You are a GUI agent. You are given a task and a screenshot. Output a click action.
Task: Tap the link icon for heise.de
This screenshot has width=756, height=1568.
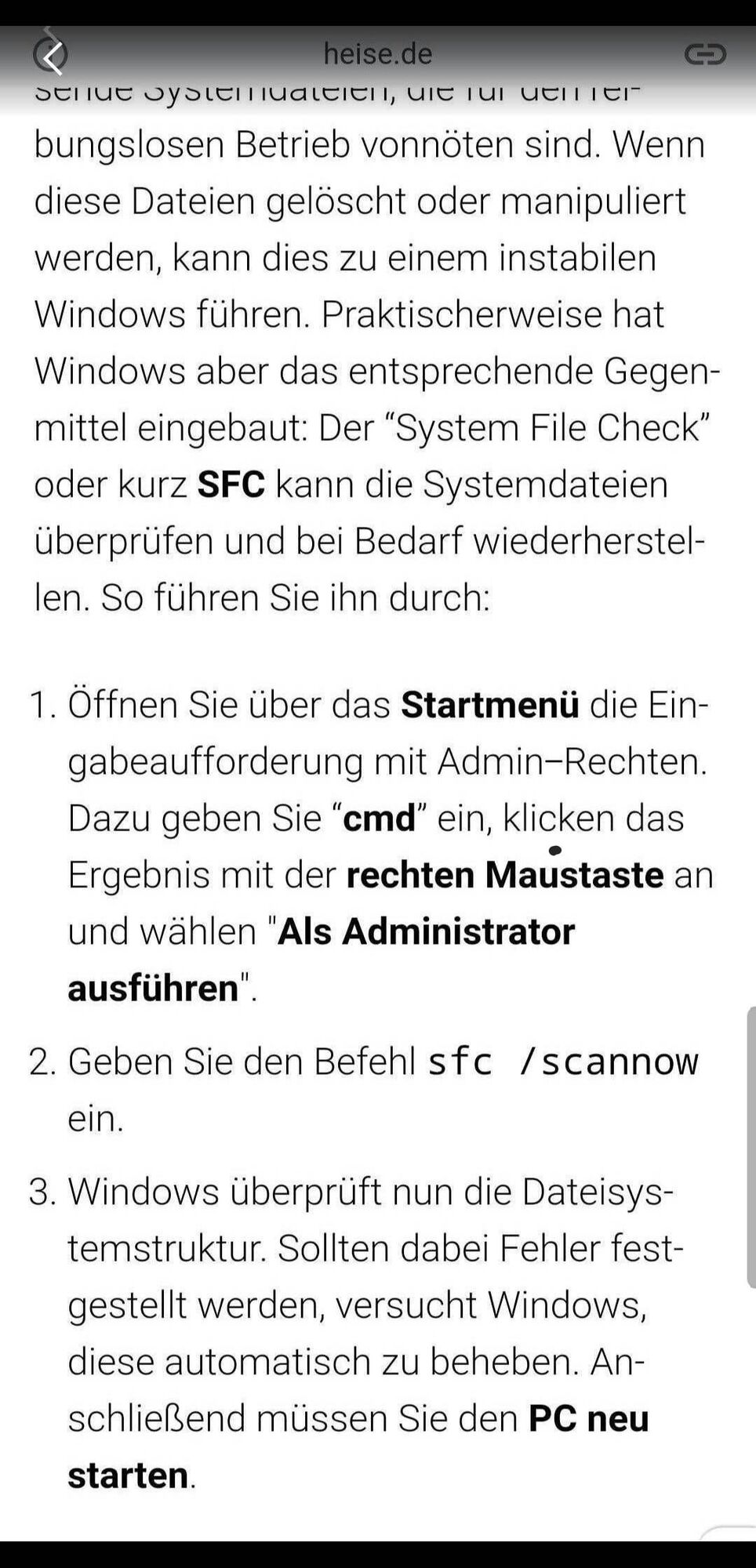[704, 54]
